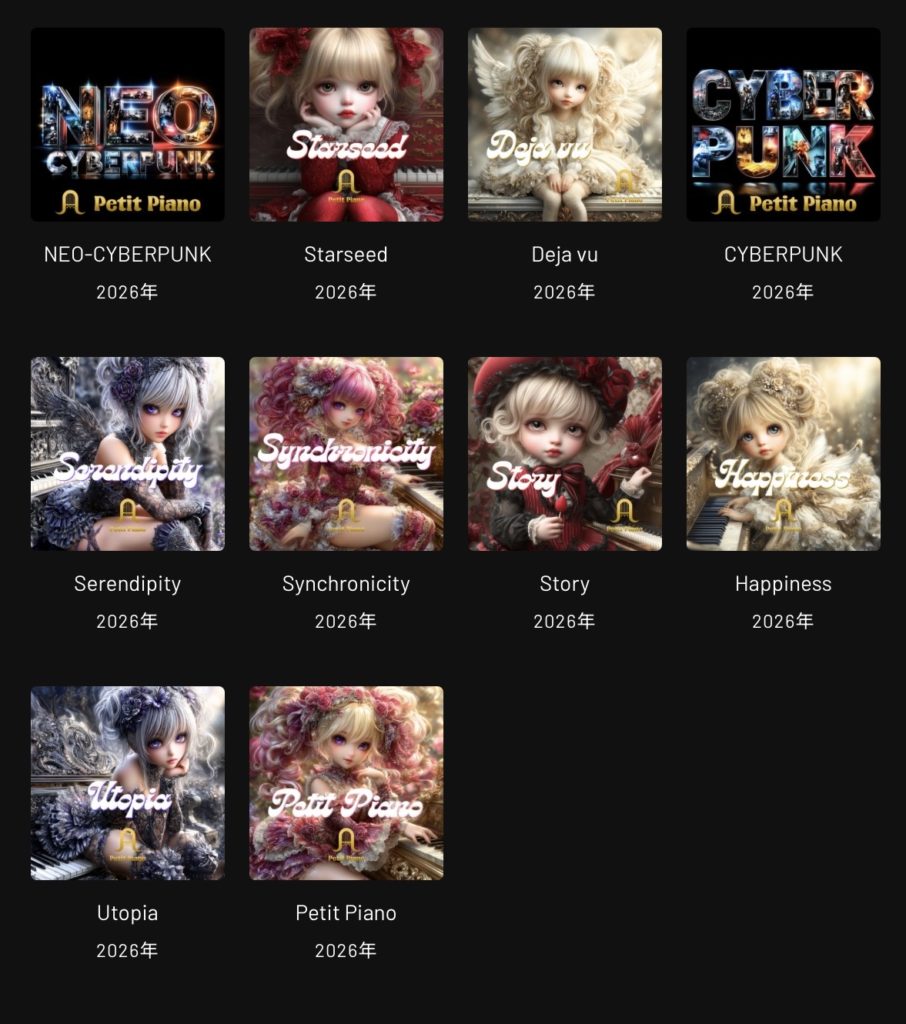Open the Utopia album
The image size is (906, 1024).
[127, 782]
